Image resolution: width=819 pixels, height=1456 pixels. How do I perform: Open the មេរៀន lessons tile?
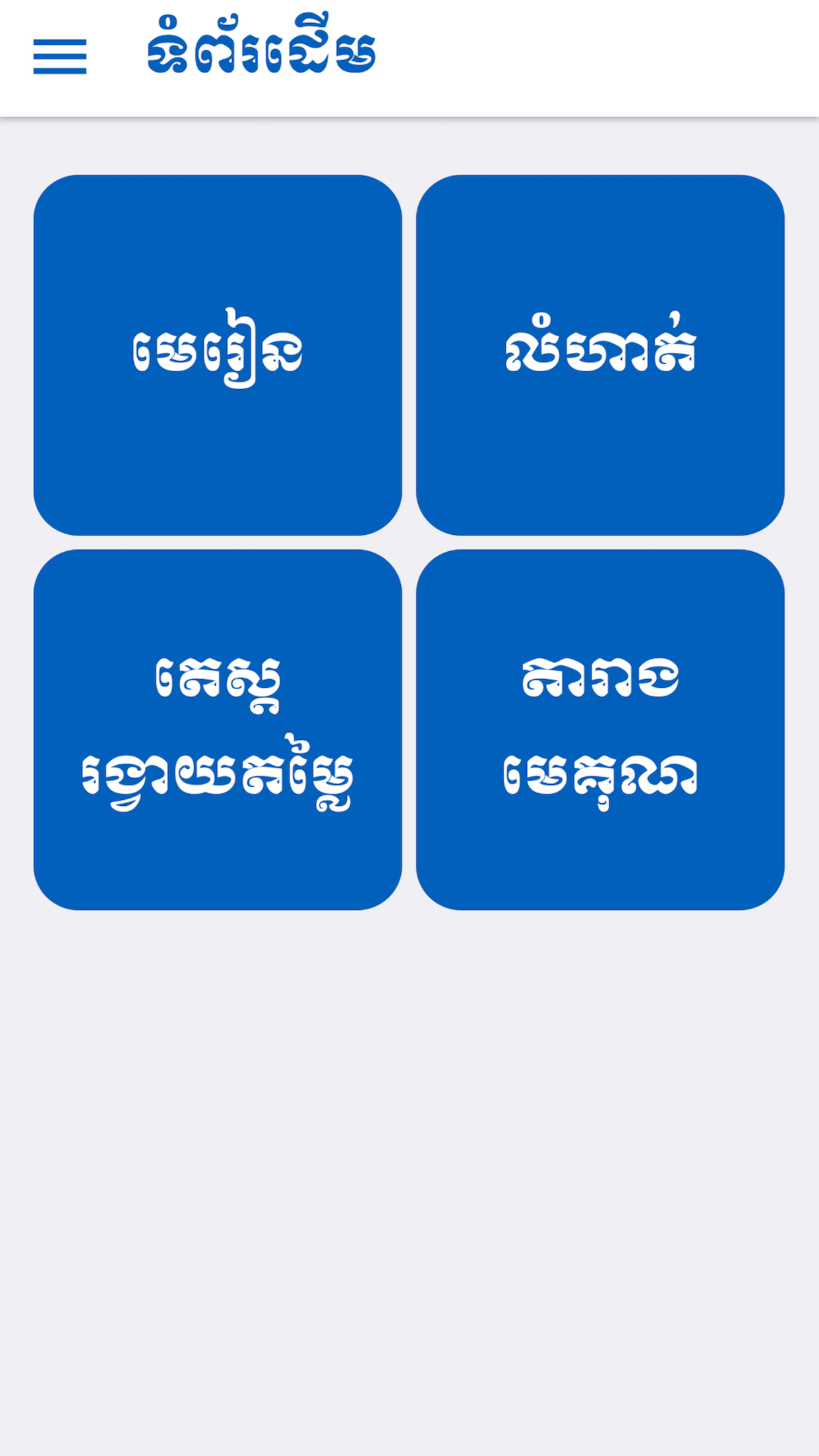[x=218, y=355]
